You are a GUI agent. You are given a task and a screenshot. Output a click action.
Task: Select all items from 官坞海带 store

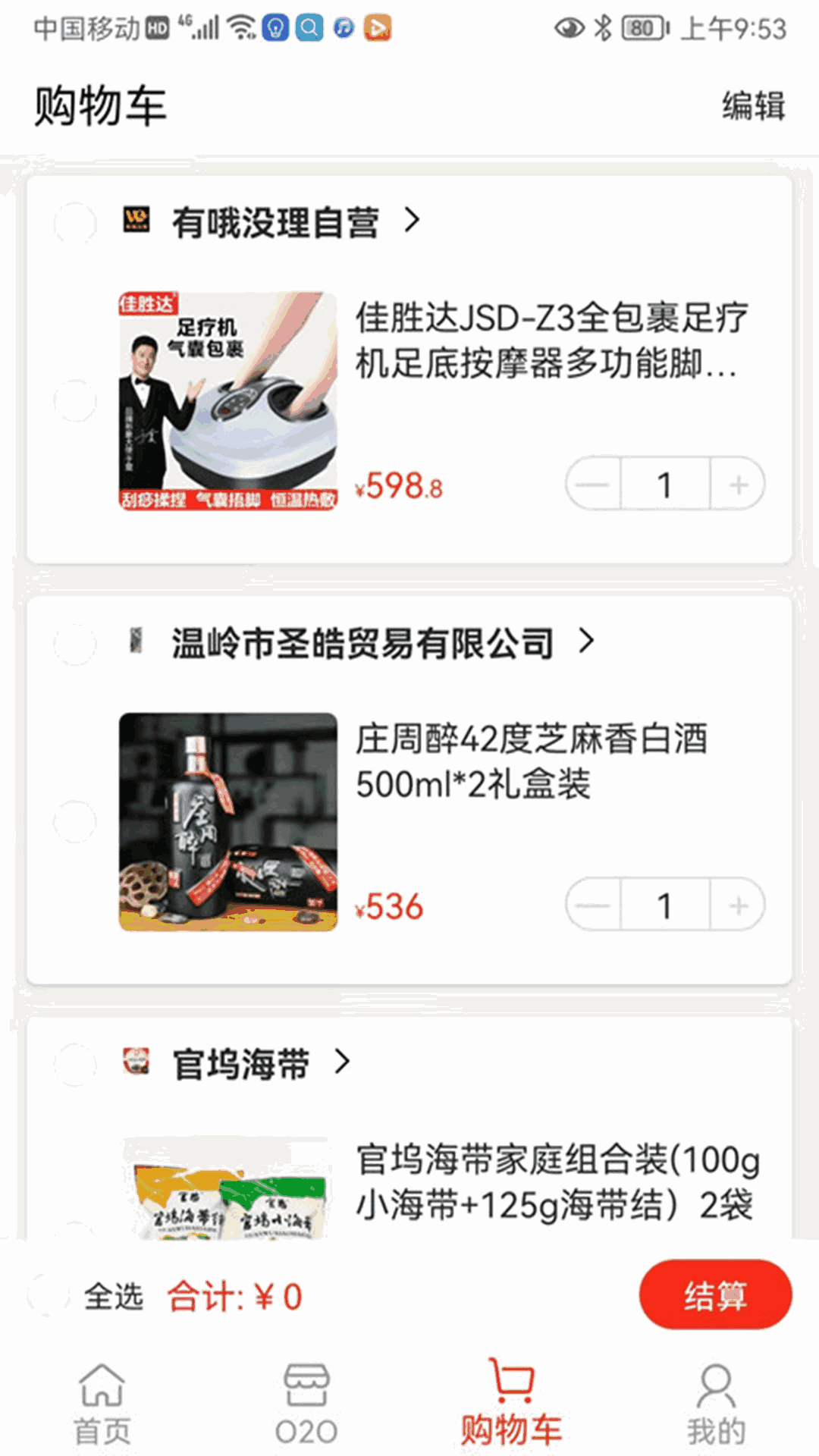point(75,1064)
